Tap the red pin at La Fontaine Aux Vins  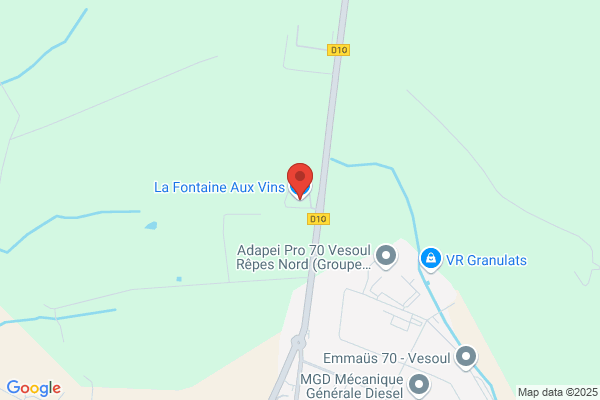(300, 181)
